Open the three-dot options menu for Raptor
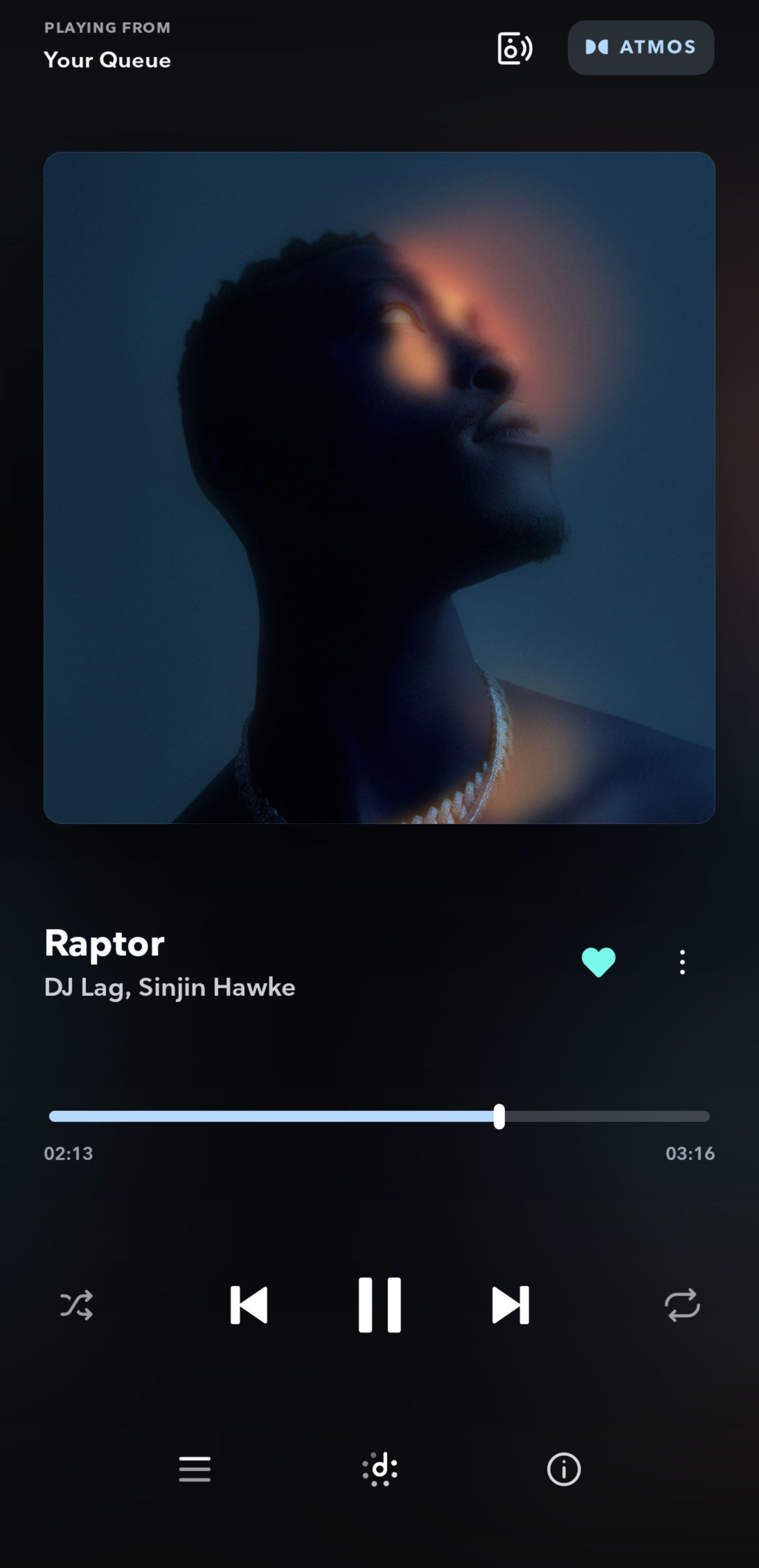Viewport: 759px width, 1568px height. pyautogui.click(x=682, y=963)
